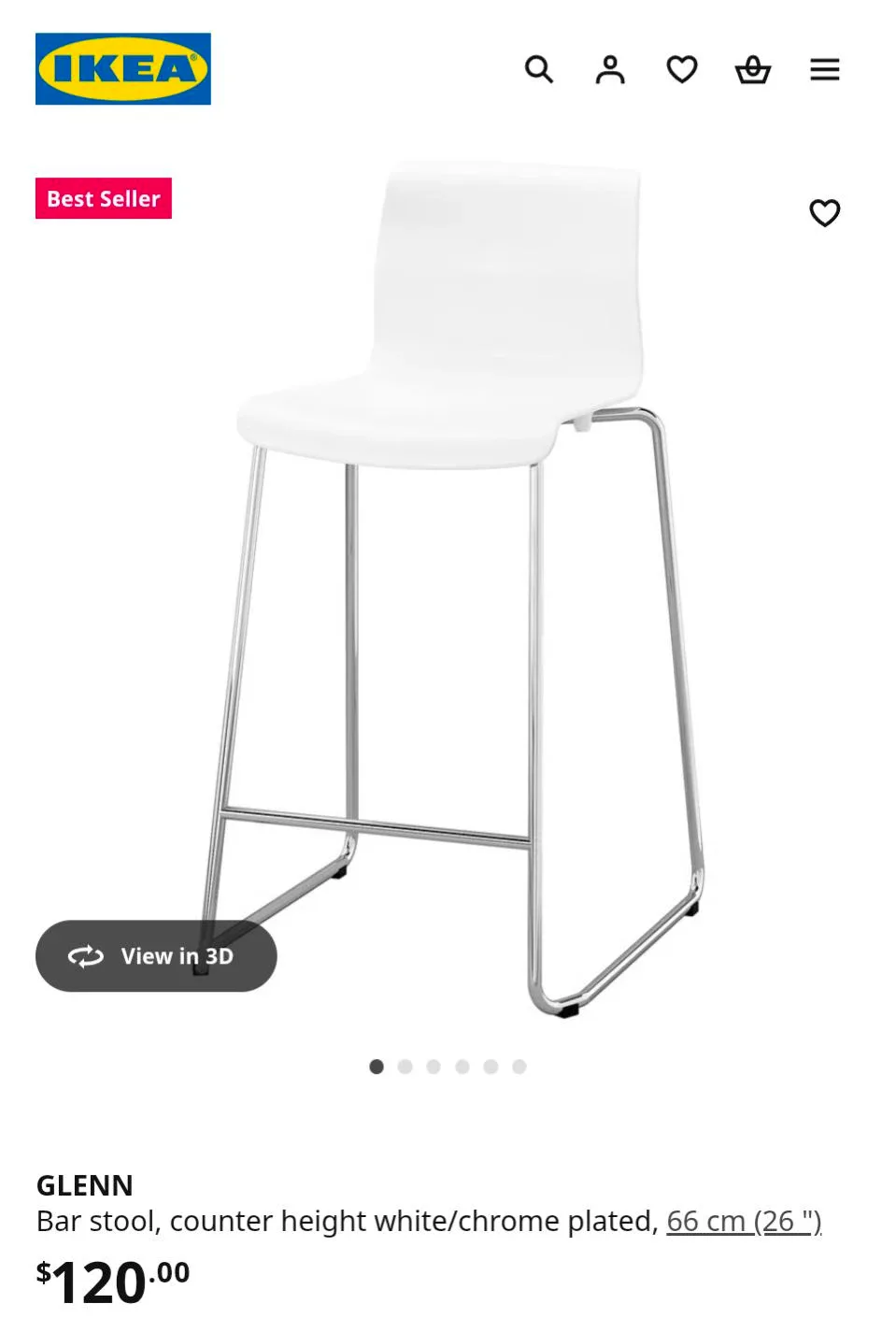896x1318 pixels.
Task: Open the wishlist heart in the header
Action: (682, 69)
